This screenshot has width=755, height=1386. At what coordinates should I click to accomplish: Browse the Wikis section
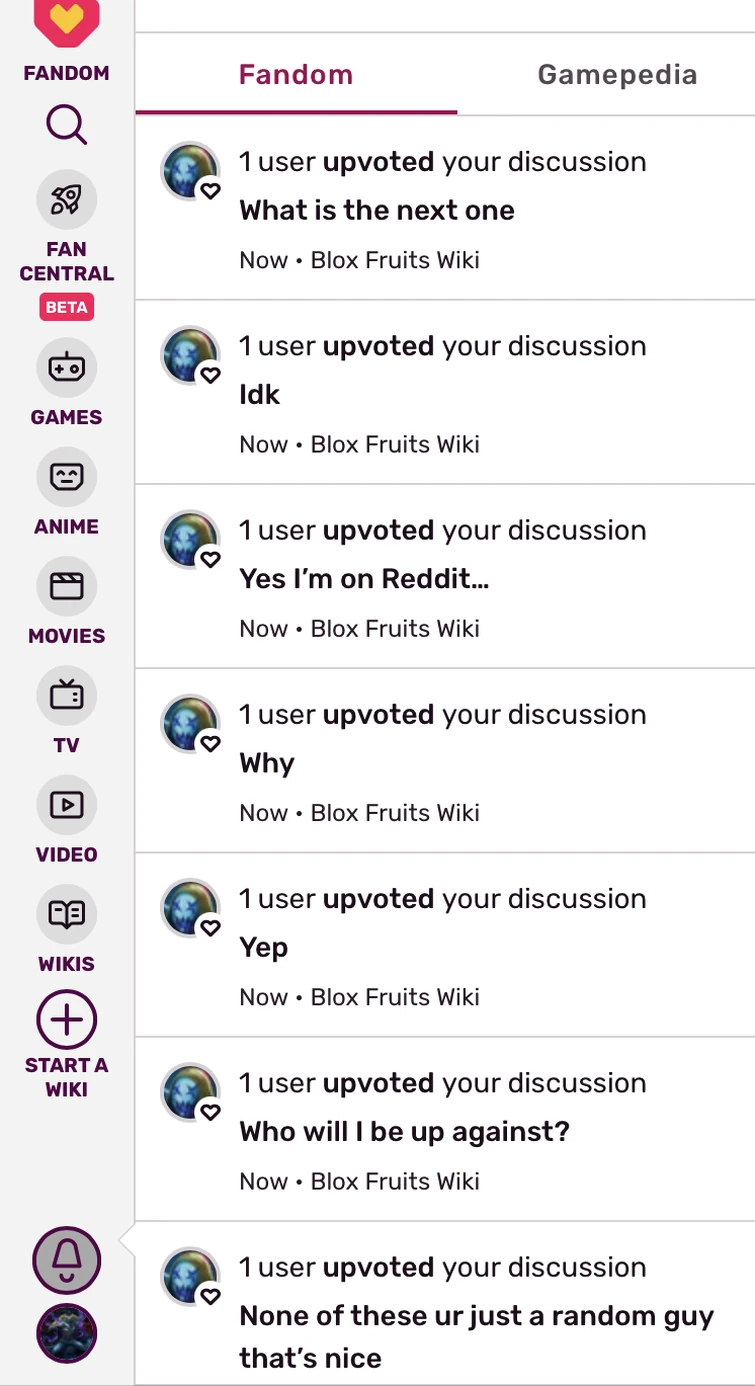click(66, 914)
